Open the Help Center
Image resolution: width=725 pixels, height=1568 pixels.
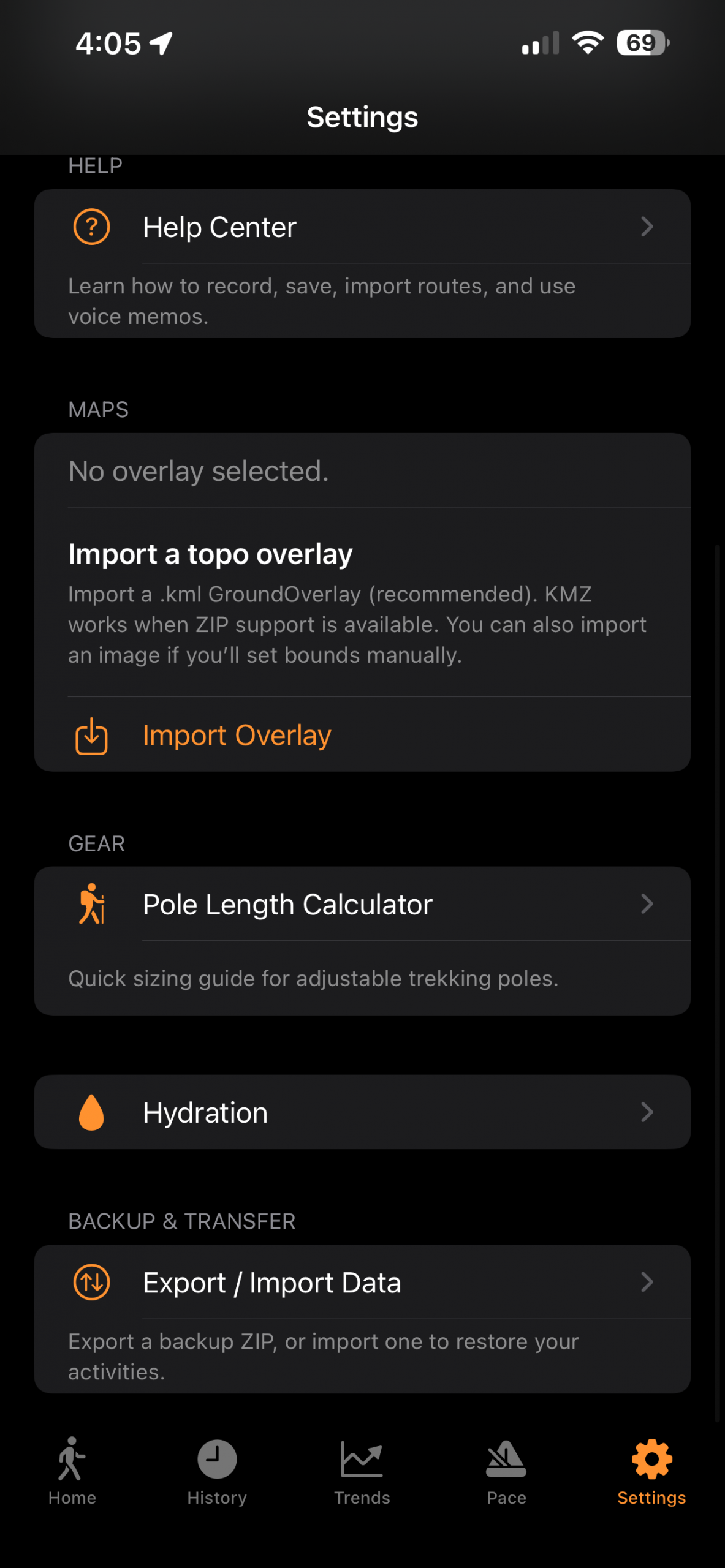click(x=362, y=227)
